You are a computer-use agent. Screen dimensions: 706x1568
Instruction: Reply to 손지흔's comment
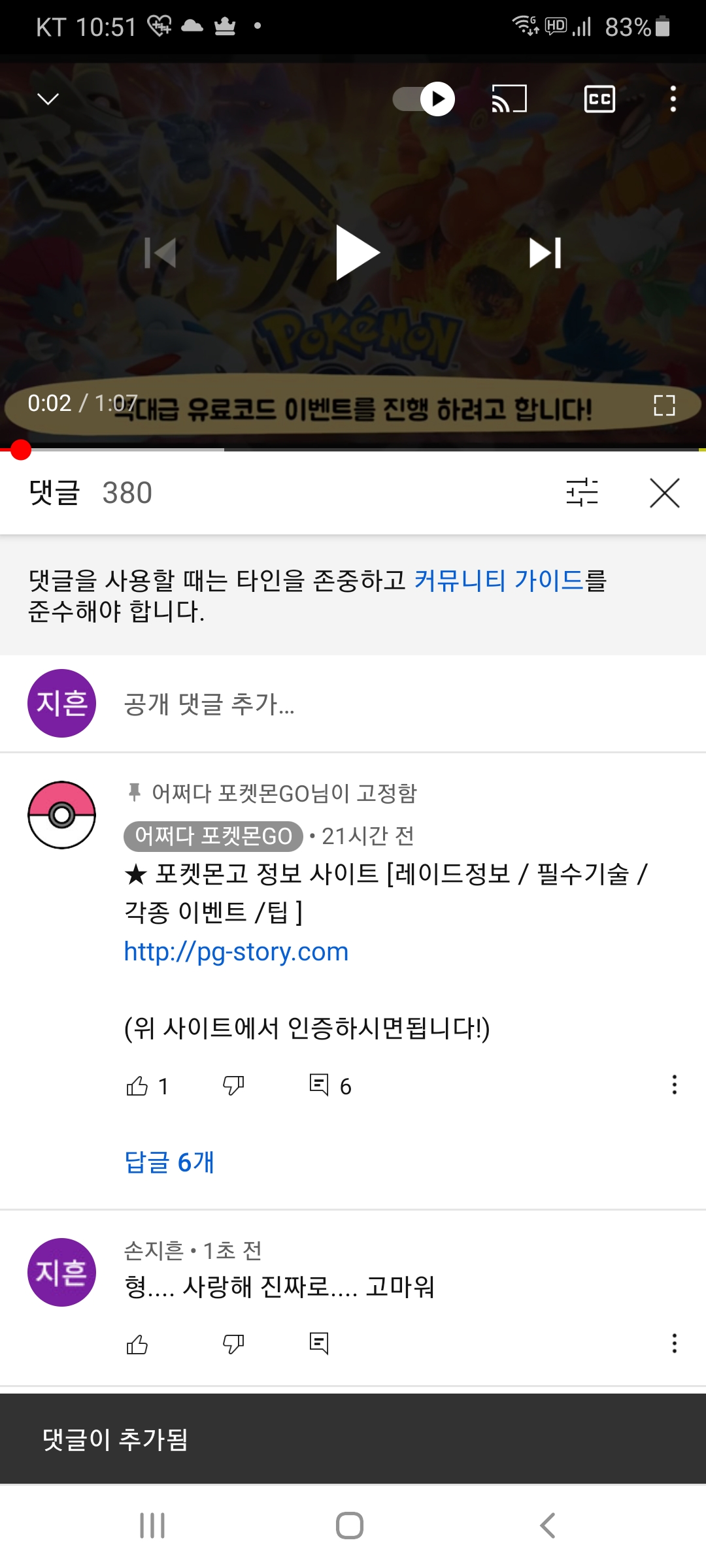pyautogui.click(x=319, y=1343)
